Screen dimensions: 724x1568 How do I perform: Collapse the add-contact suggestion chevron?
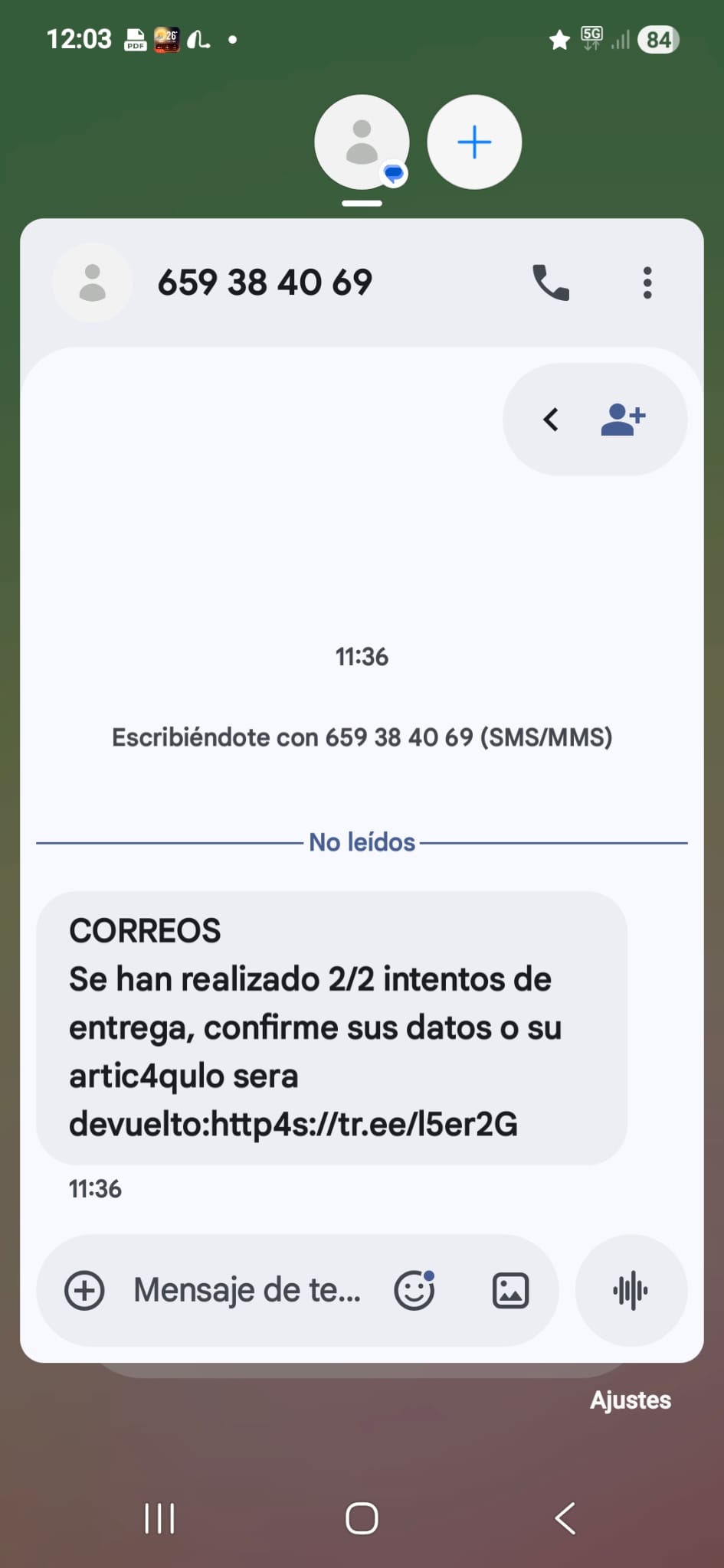[551, 420]
